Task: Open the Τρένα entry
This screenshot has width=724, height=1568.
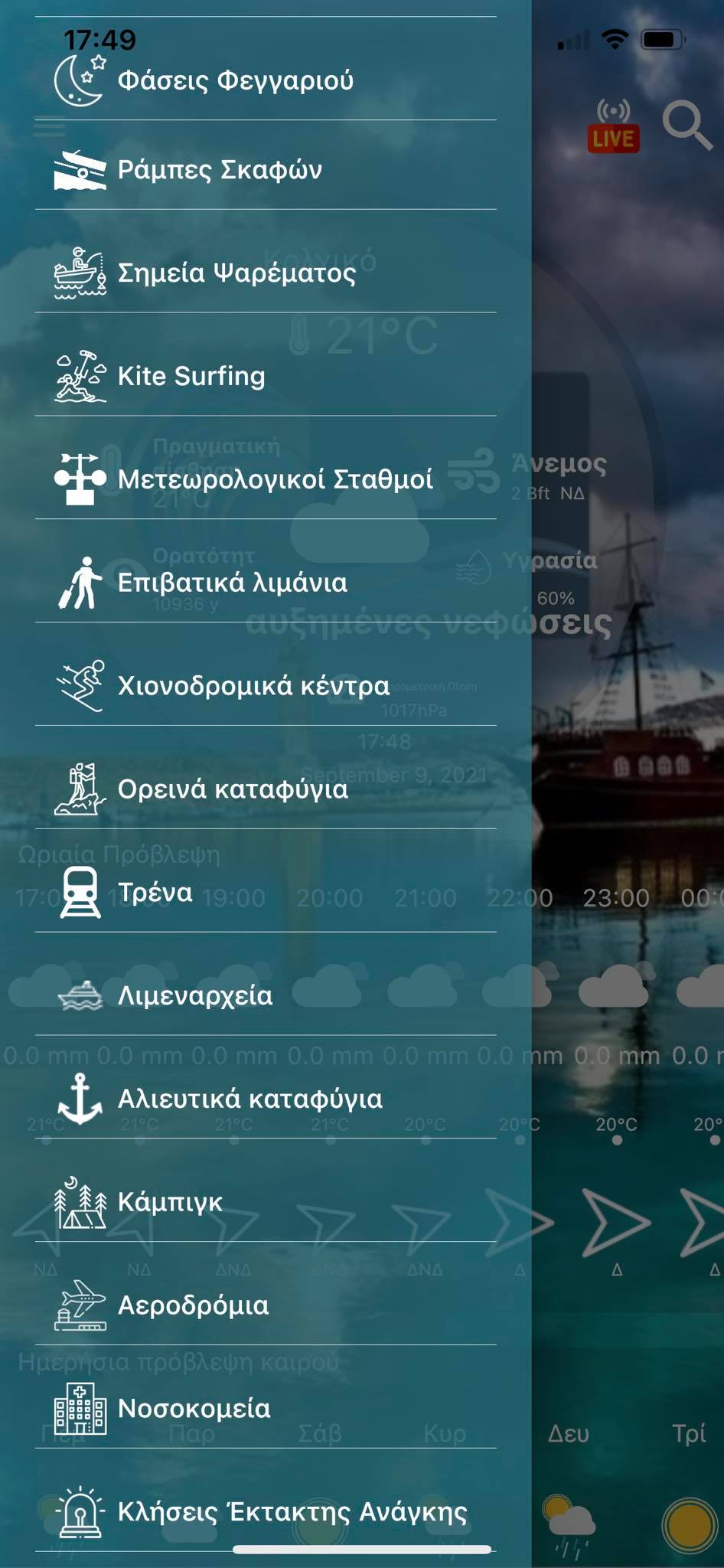Action: point(155,893)
